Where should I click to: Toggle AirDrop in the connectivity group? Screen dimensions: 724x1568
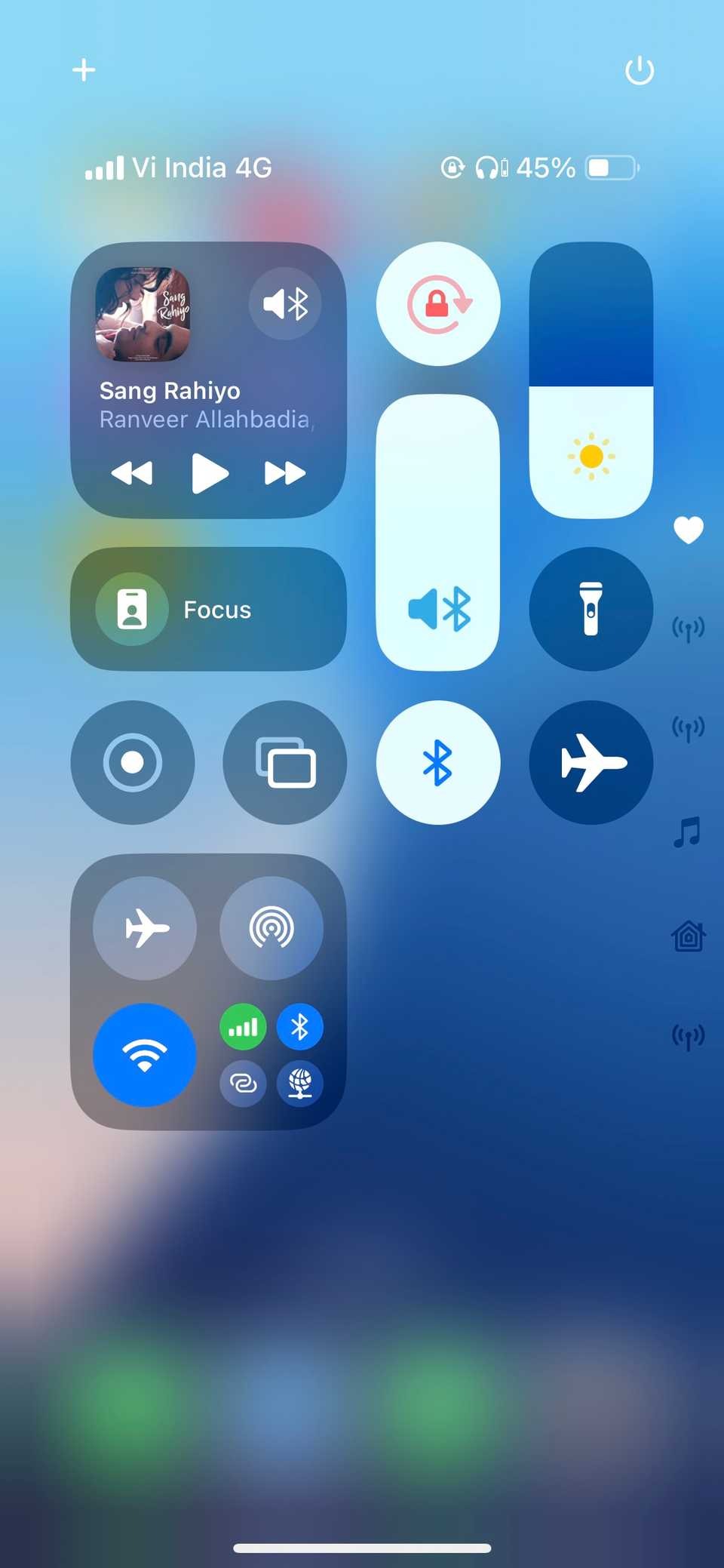[271, 928]
